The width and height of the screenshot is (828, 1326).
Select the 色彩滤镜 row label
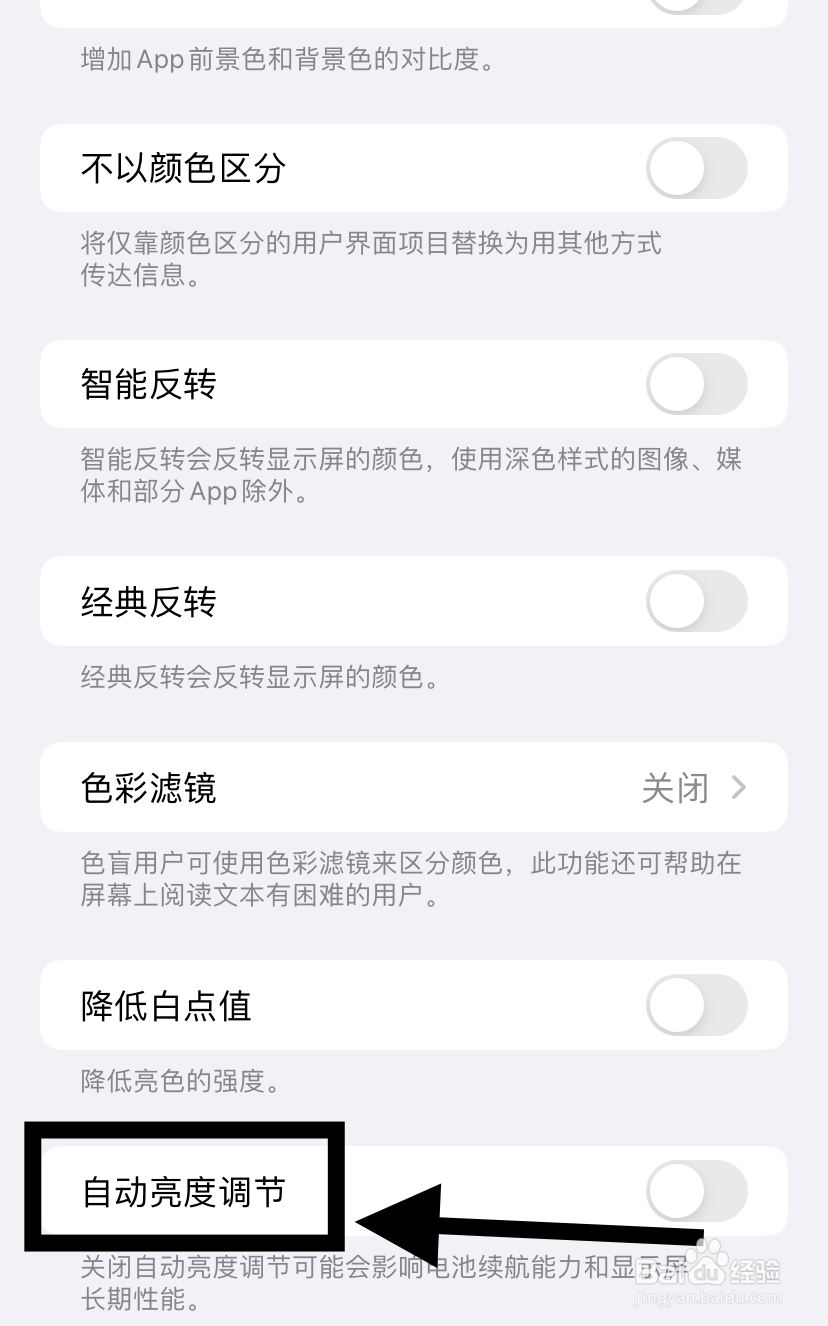(148, 788)
